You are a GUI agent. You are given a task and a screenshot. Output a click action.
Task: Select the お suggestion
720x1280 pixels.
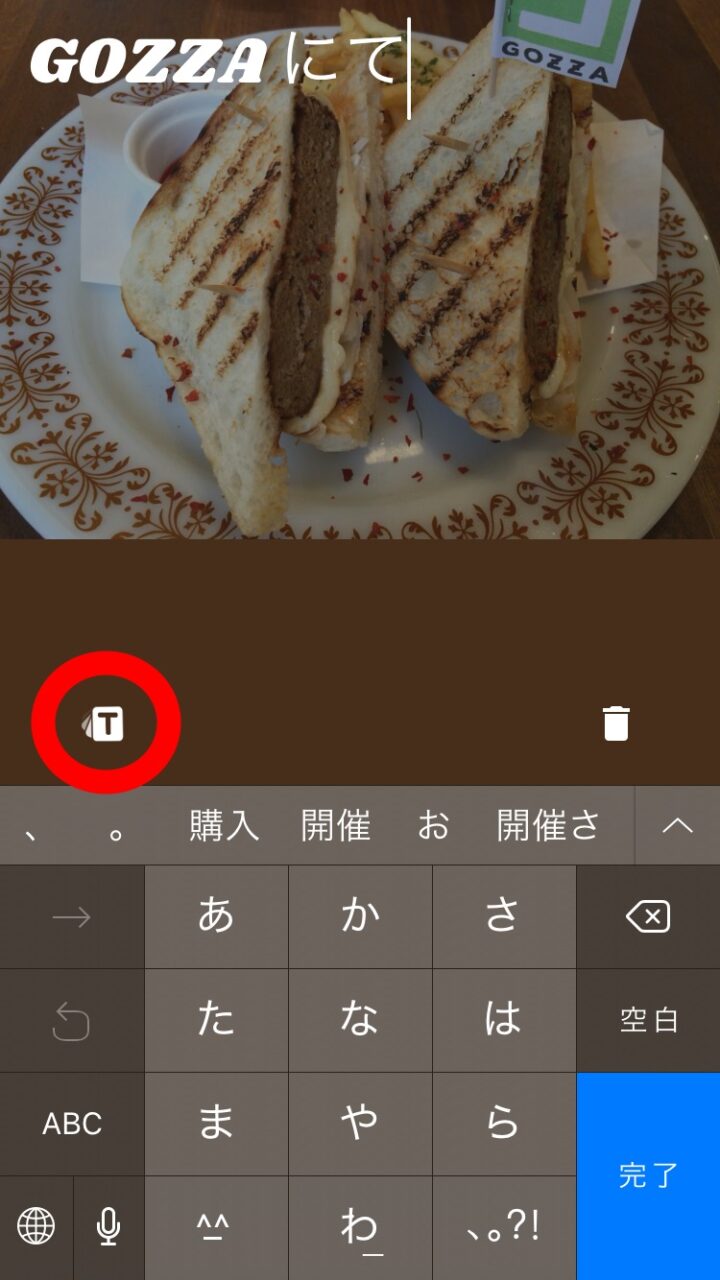tap(433, 826)
